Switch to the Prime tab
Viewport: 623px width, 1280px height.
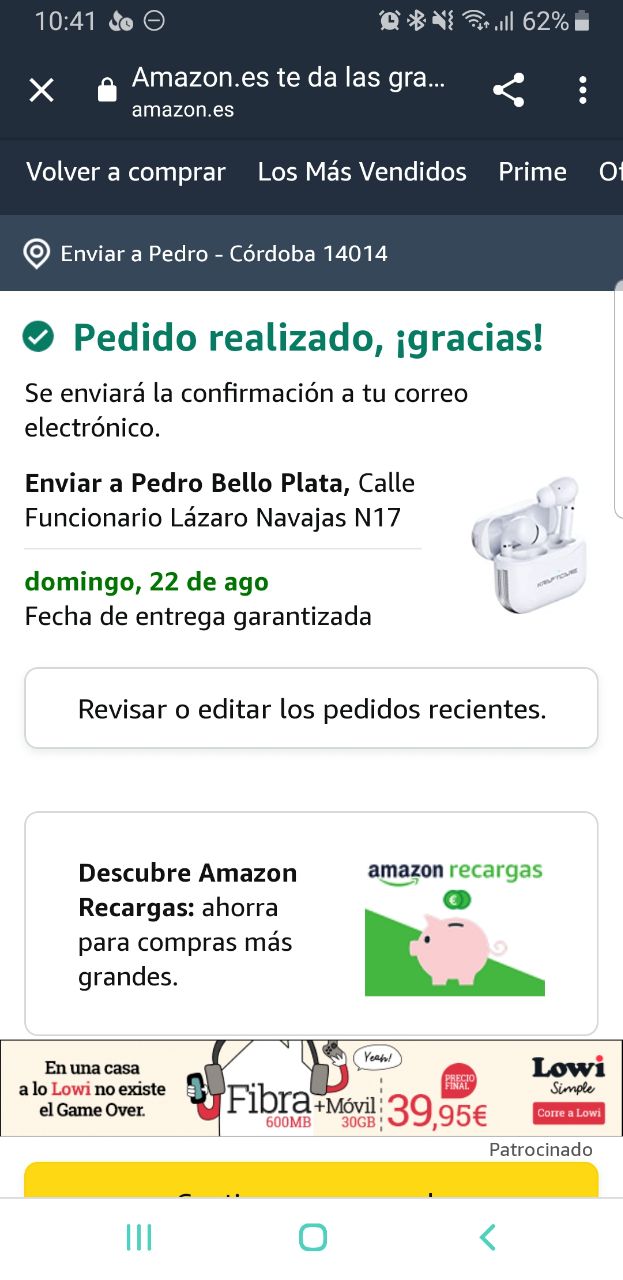[x=532, y=172]
